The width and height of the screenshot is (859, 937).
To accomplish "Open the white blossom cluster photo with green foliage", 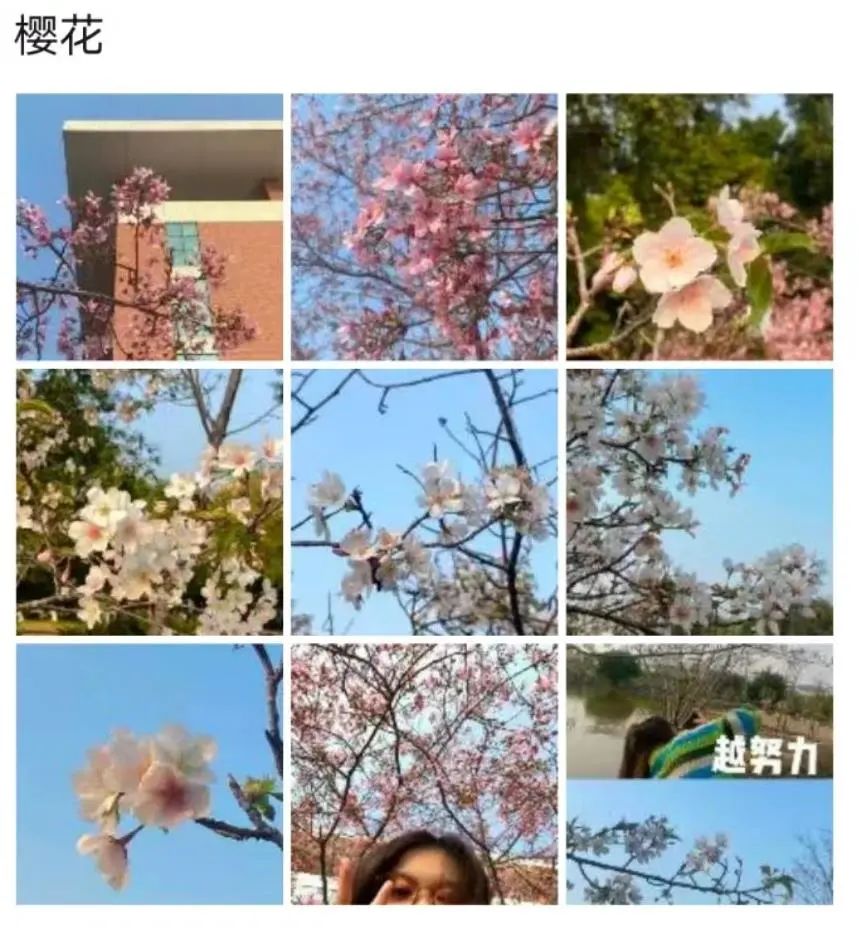I will (149, 502).
